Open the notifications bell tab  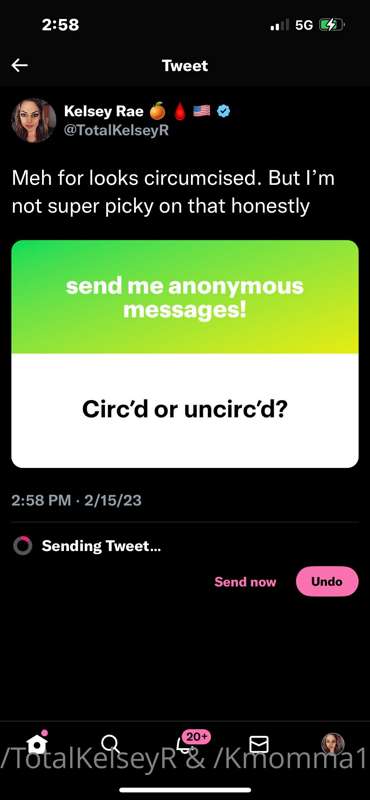point(186,744)
